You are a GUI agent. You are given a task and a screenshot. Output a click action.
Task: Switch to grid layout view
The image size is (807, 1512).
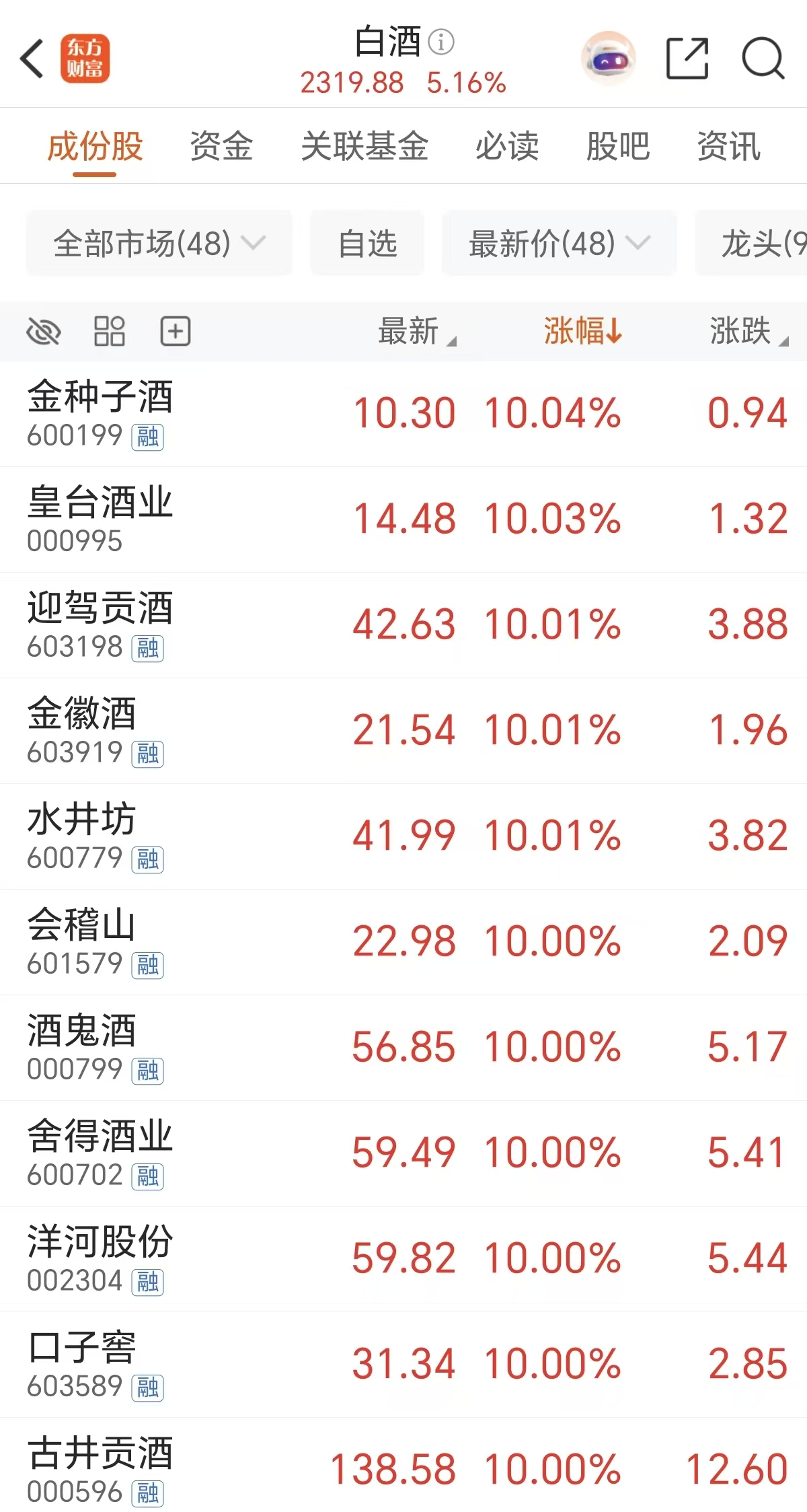pos(109,331)
